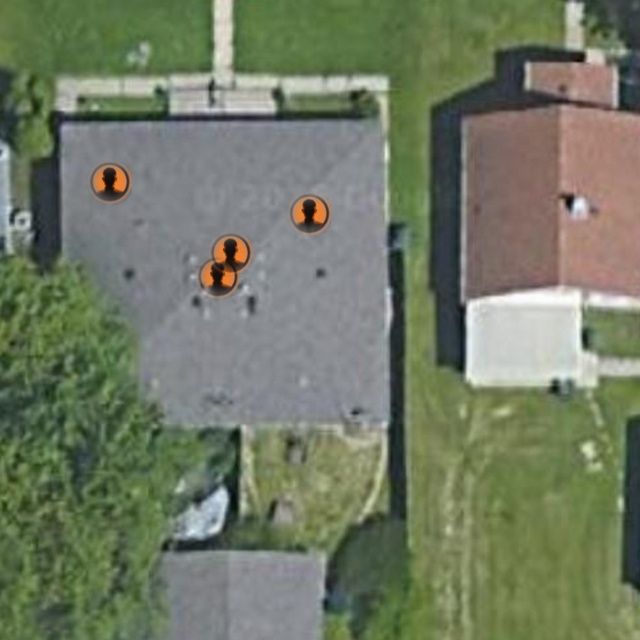Open the lower of the two overlapping person markers
The image size is (640, 640).
pos(217,278)
